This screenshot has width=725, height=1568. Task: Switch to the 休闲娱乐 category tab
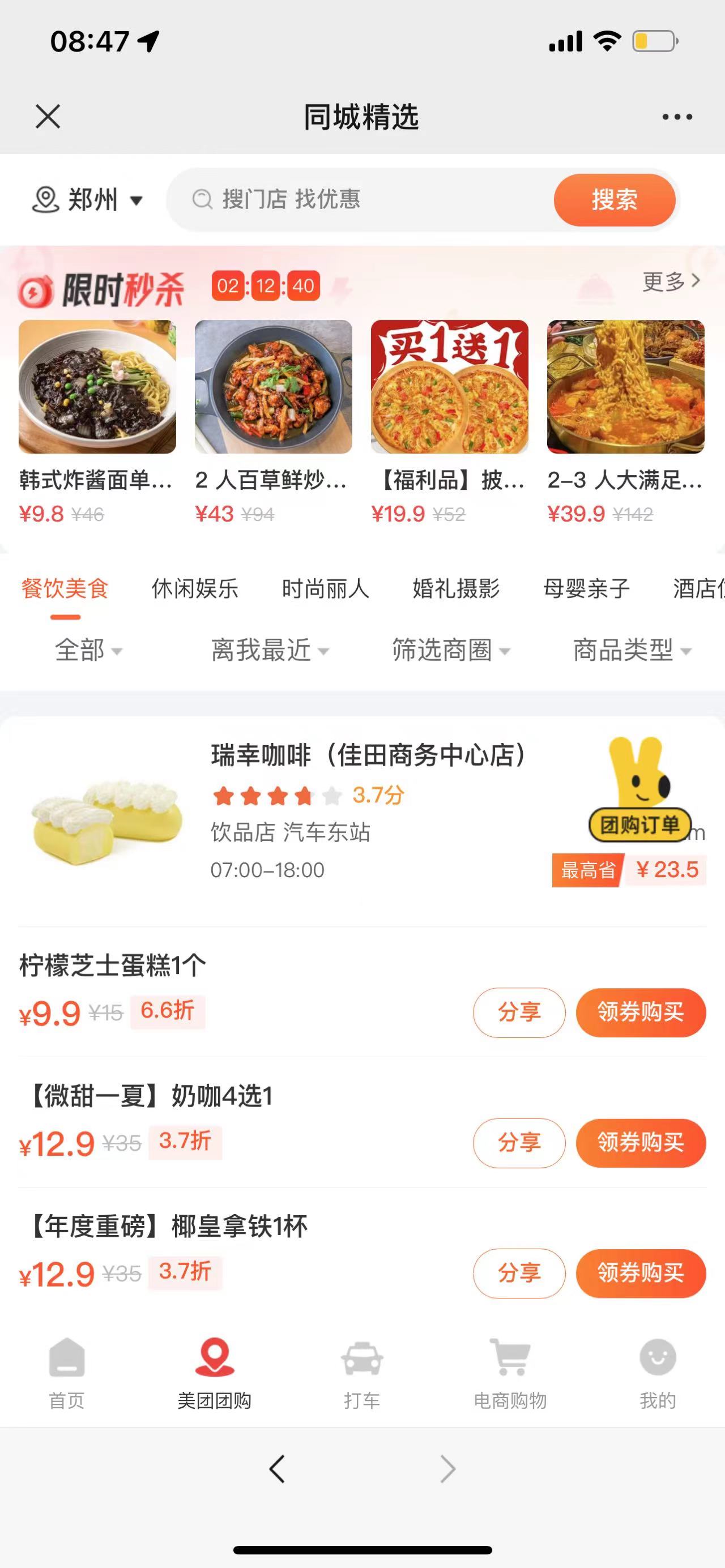pyautogui.click(x=195, y=588)
